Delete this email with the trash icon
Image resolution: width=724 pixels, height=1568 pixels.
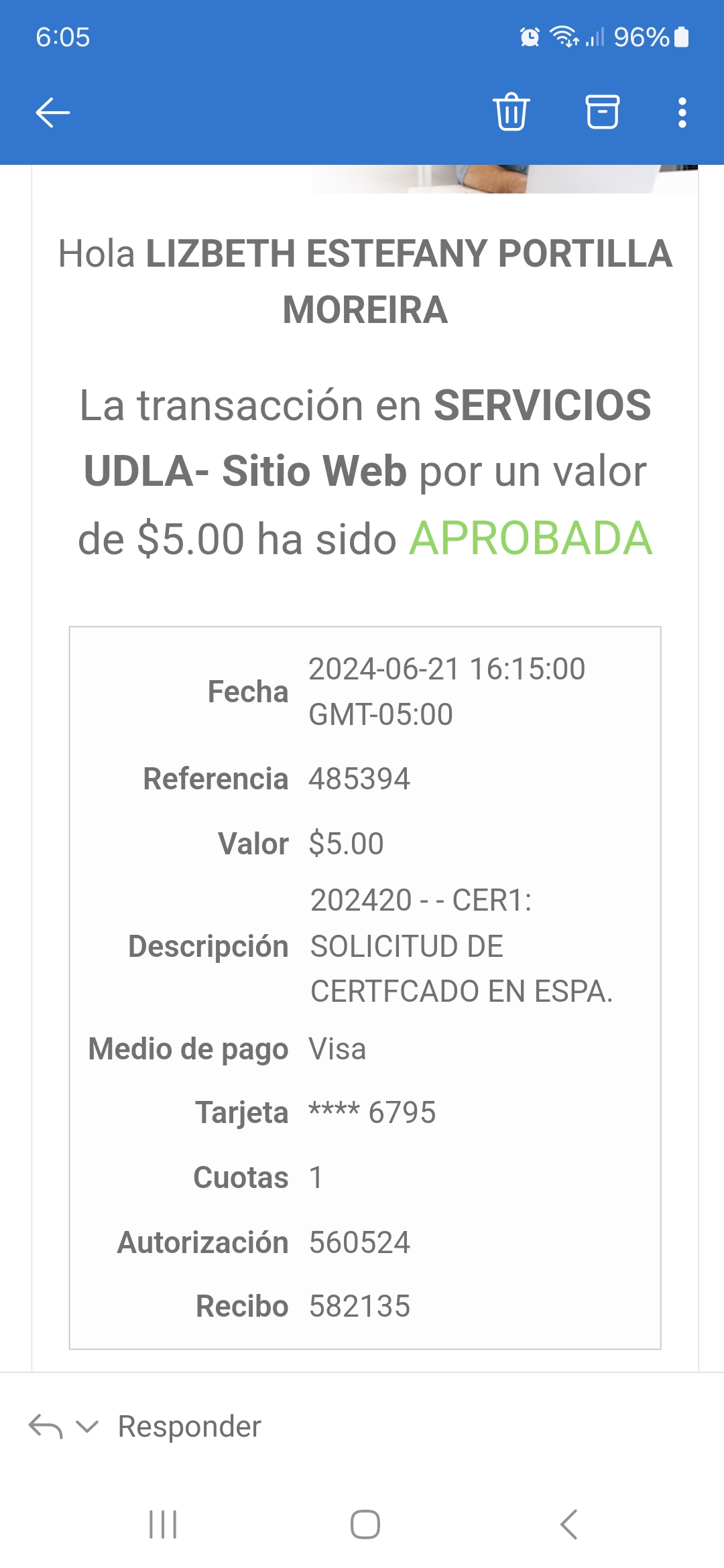click(511, 112)
